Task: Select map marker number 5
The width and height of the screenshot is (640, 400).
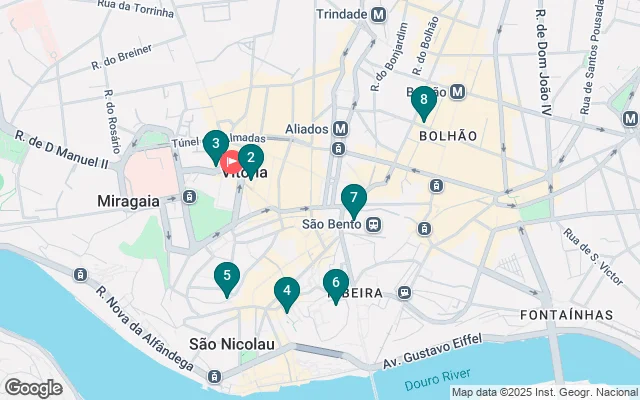Action: click(227, 277)
